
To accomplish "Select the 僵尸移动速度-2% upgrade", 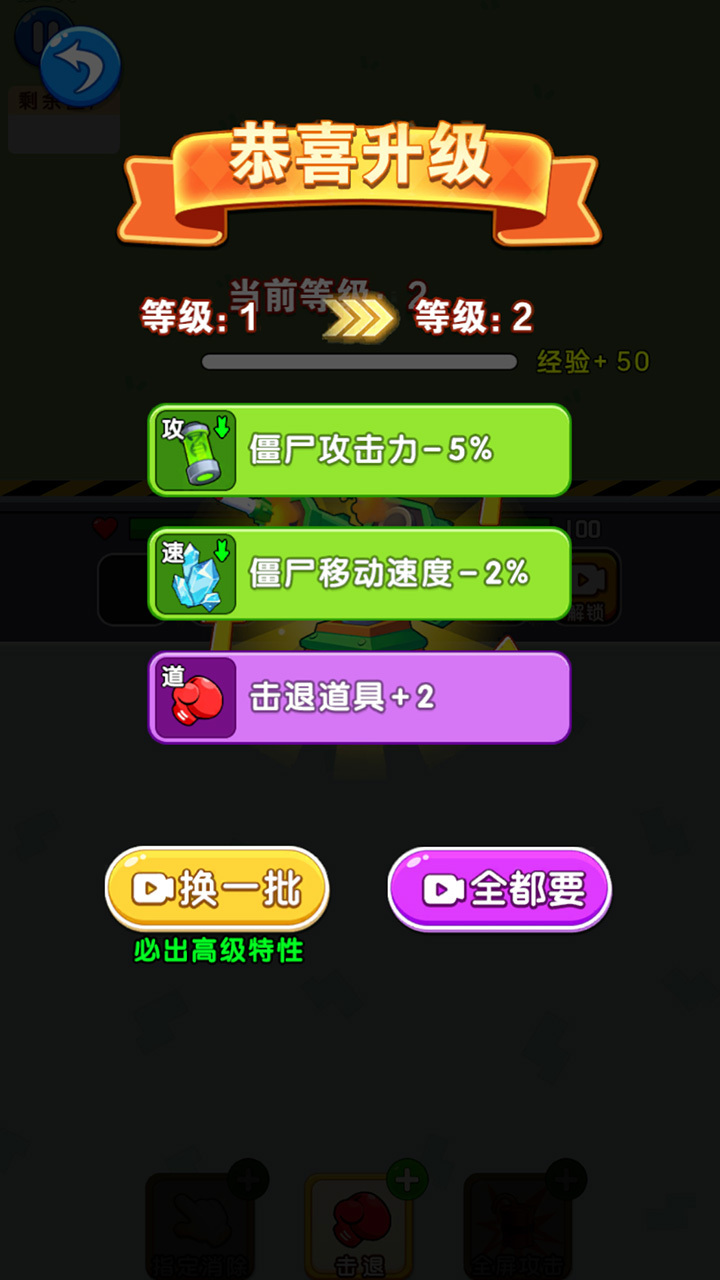I will tap(360, 573).
